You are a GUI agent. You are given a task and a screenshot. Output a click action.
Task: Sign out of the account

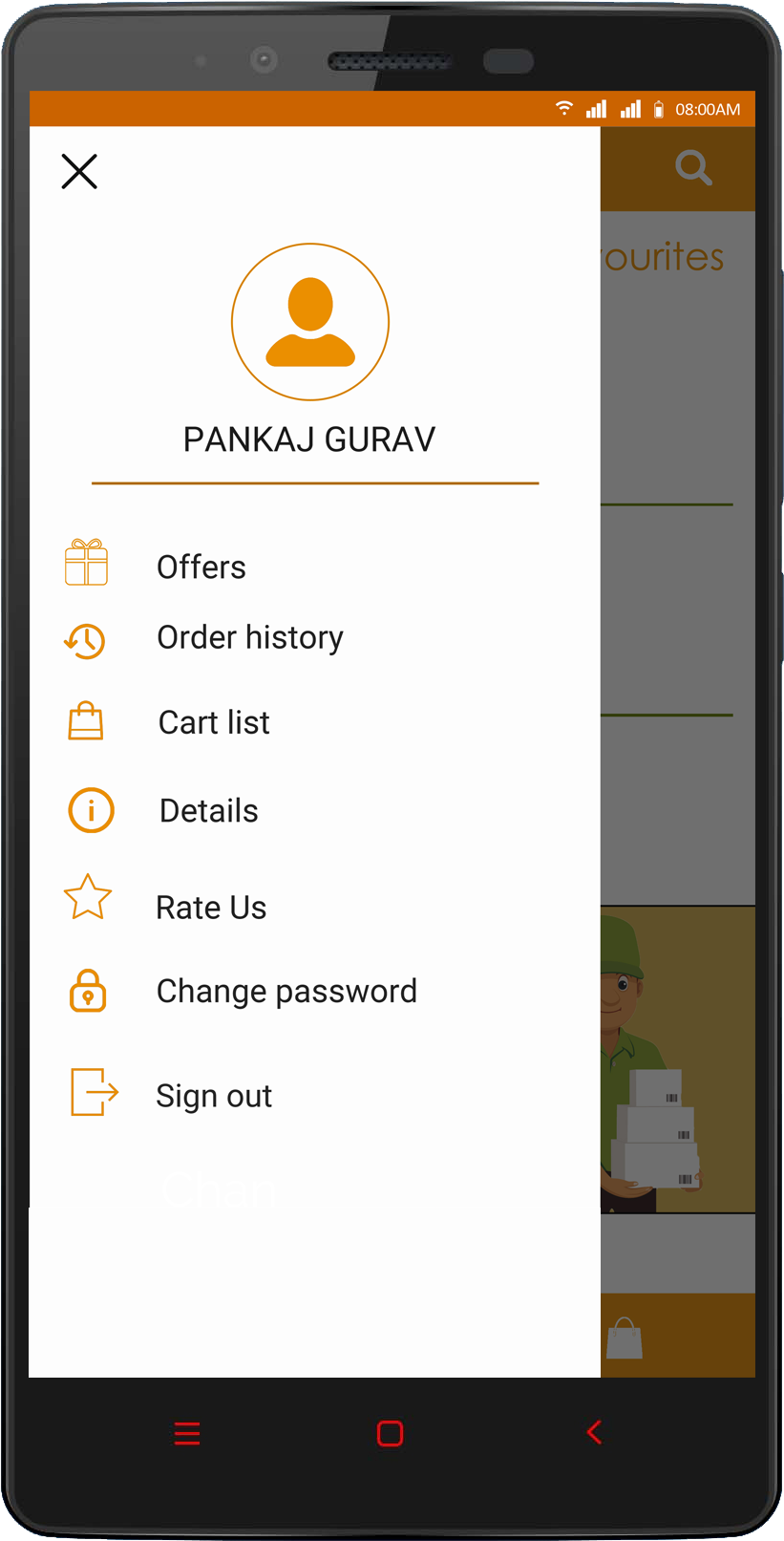[x=214, y=1095]
